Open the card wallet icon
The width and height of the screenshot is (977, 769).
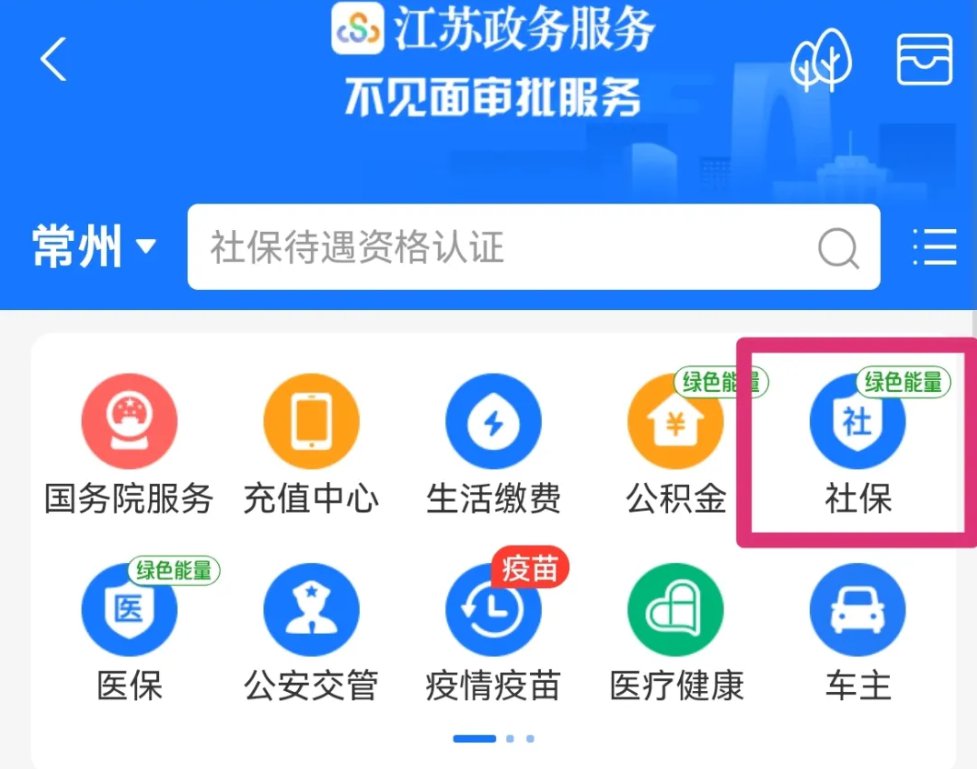tap(924, 60)
